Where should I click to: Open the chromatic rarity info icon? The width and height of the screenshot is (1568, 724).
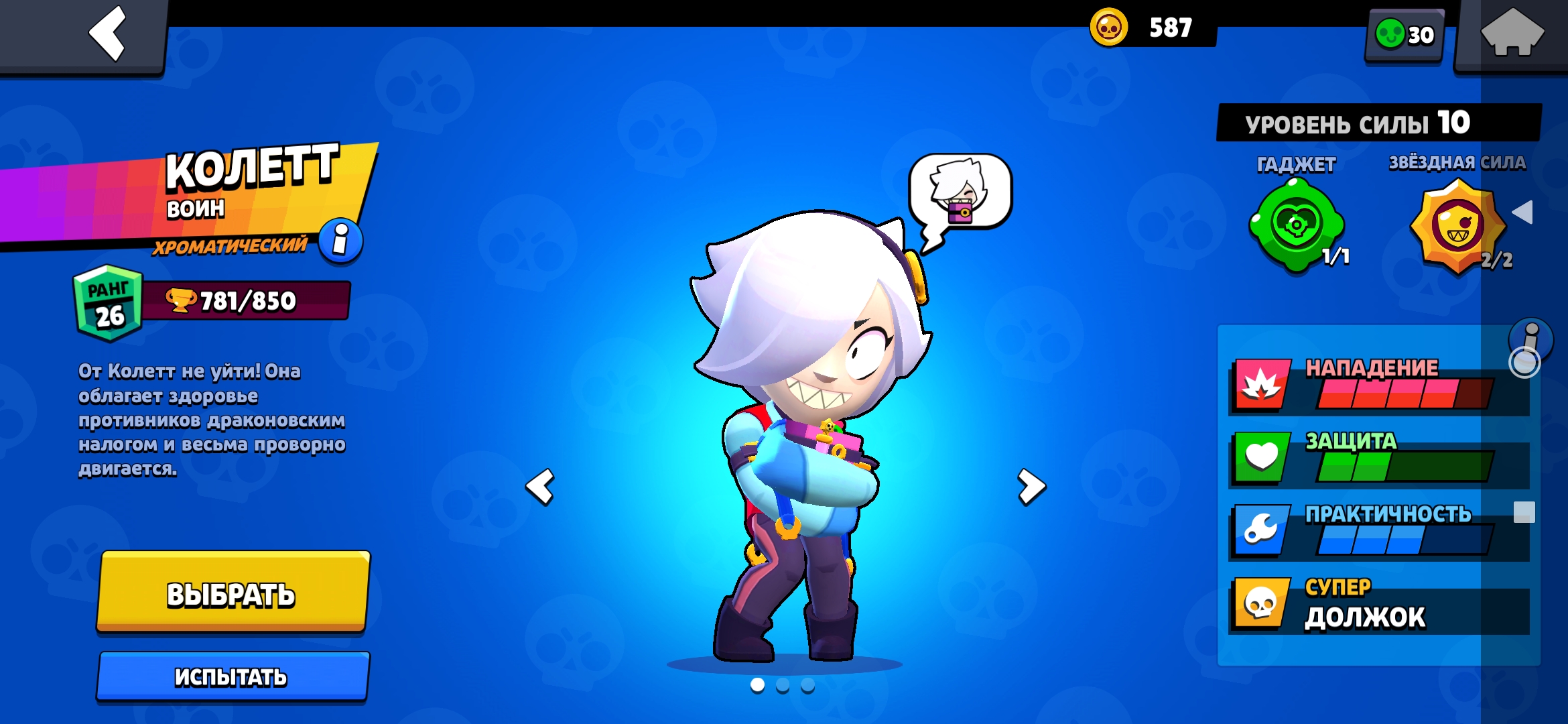341,239
